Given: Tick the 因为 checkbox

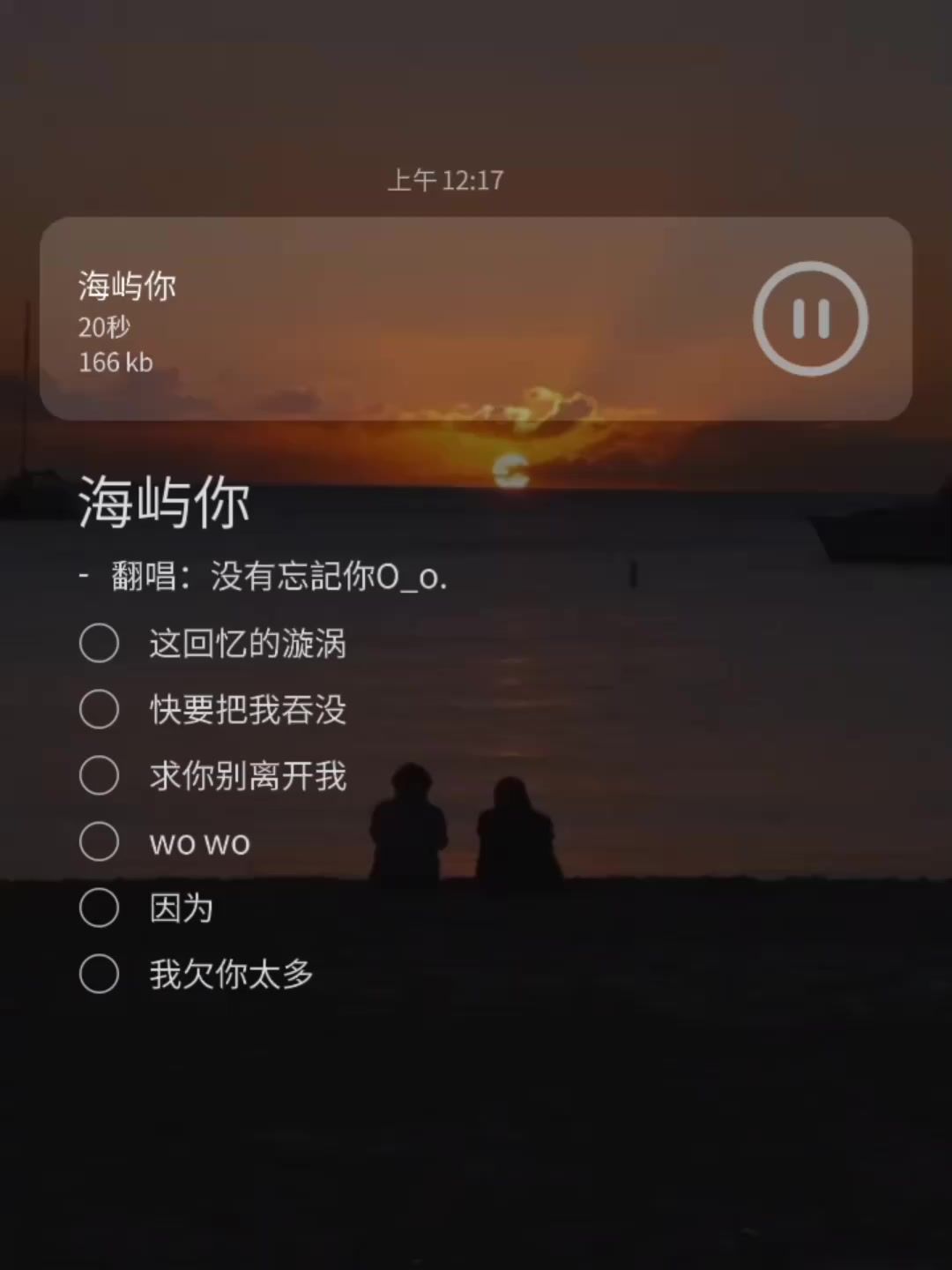Looking at the screenshot, I should pos(99,908).
